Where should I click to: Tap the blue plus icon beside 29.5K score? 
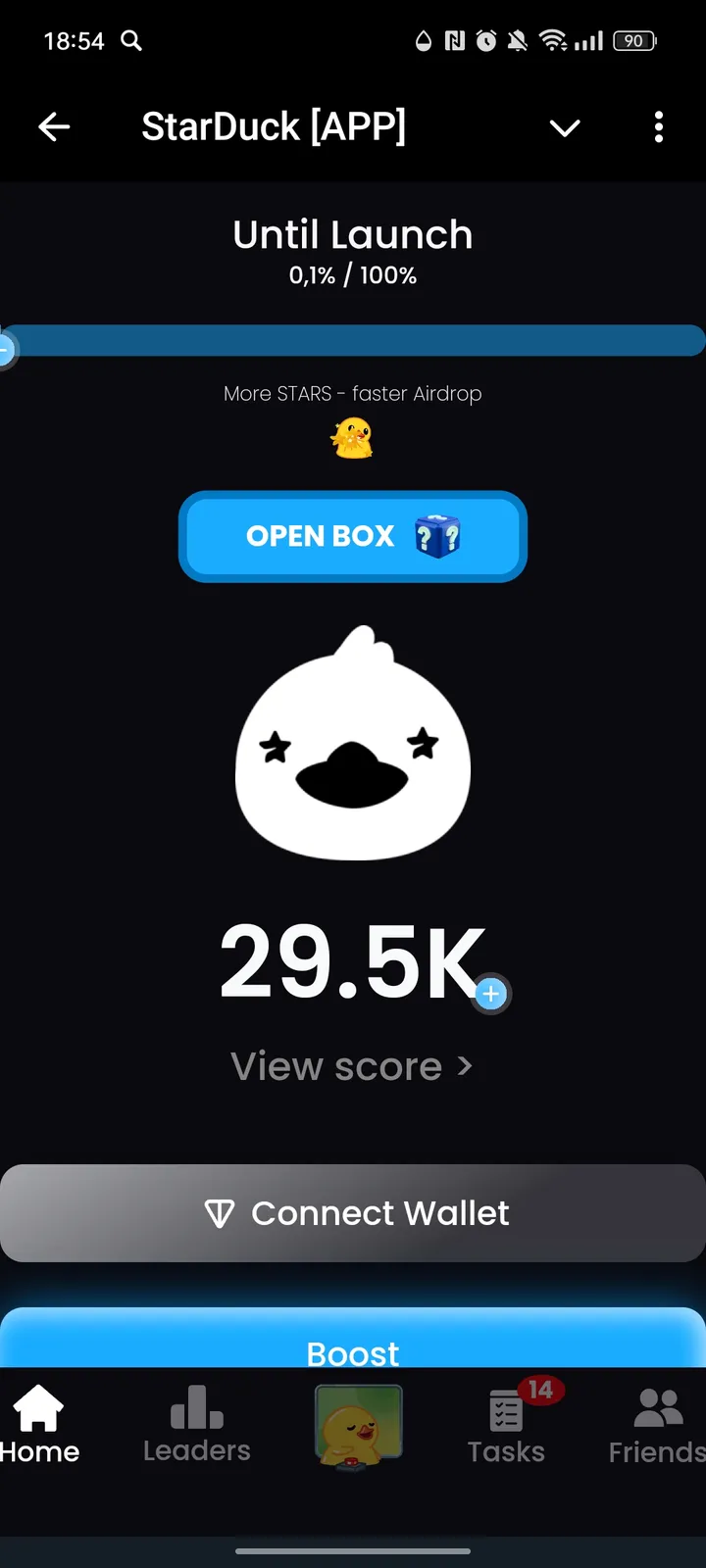point(489,994)
